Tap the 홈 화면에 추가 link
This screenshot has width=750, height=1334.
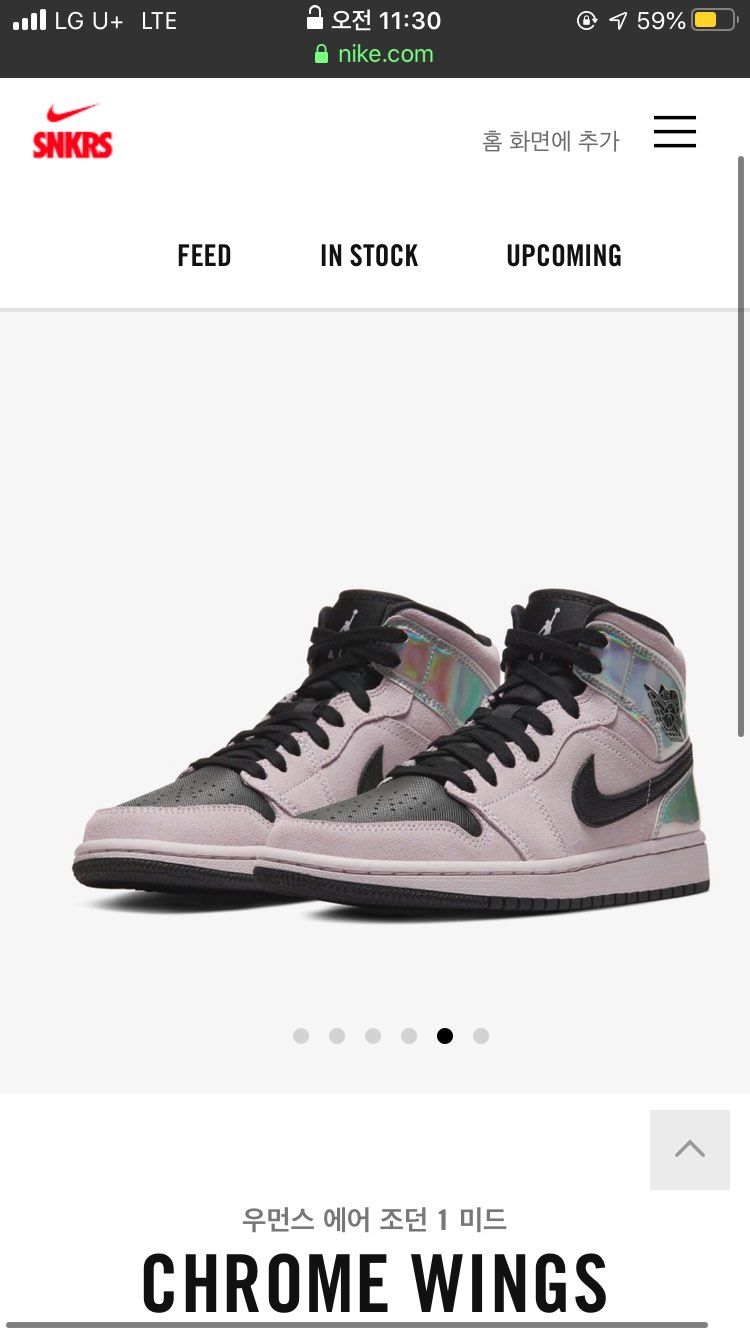(x=551, y=141)
